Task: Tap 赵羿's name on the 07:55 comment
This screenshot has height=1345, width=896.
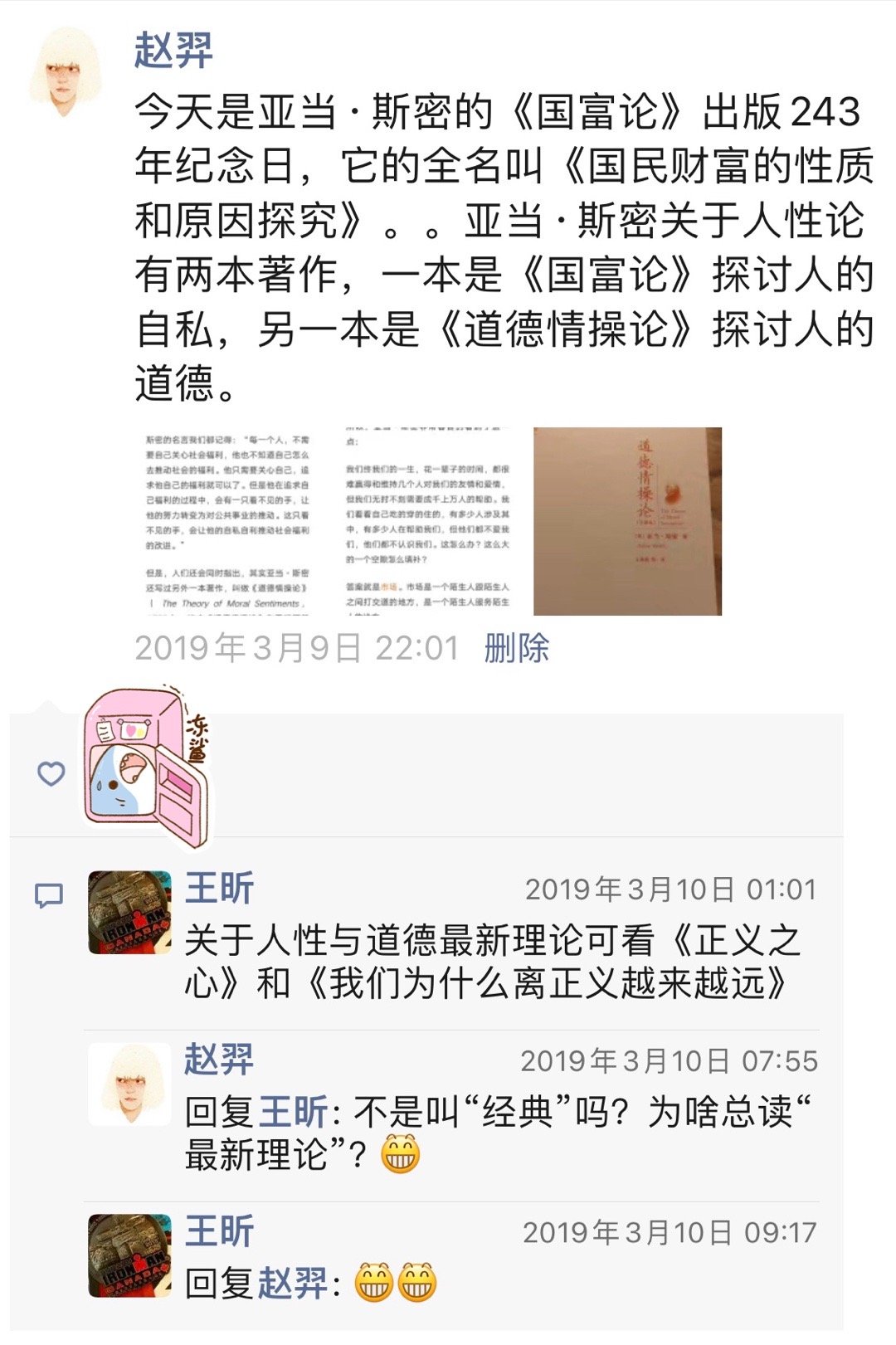Action: pyautogui.click(x=219, y=1060)
